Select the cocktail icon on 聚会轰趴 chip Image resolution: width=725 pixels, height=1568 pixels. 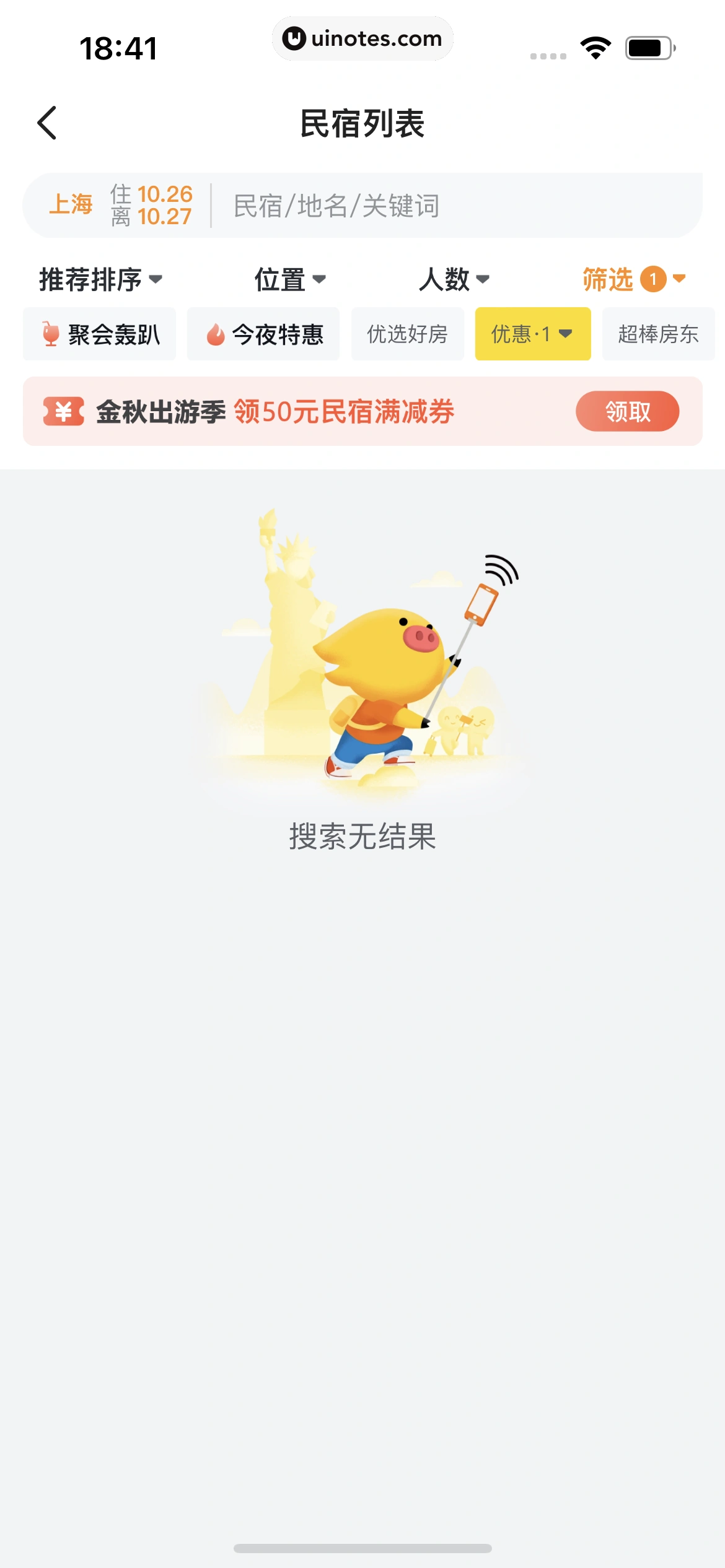point(50,334)
